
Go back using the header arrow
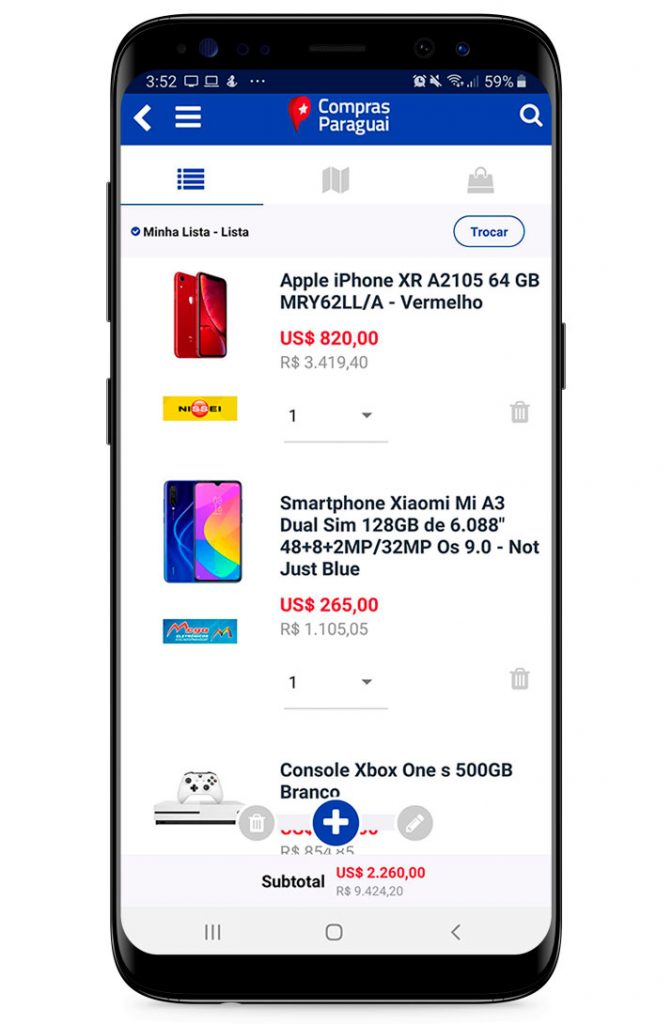[x=143, y=118]
